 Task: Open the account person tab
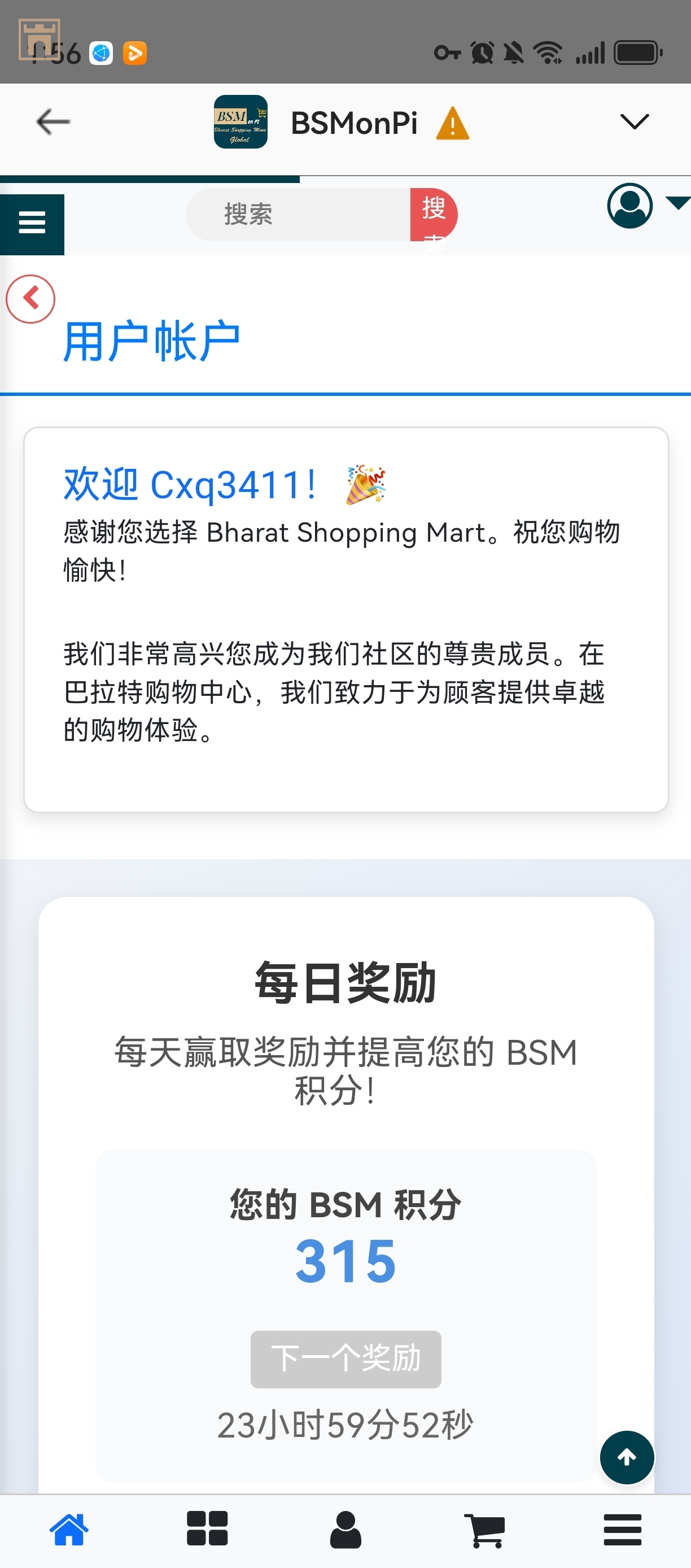pyautogui.click(x=345, y=1529)
